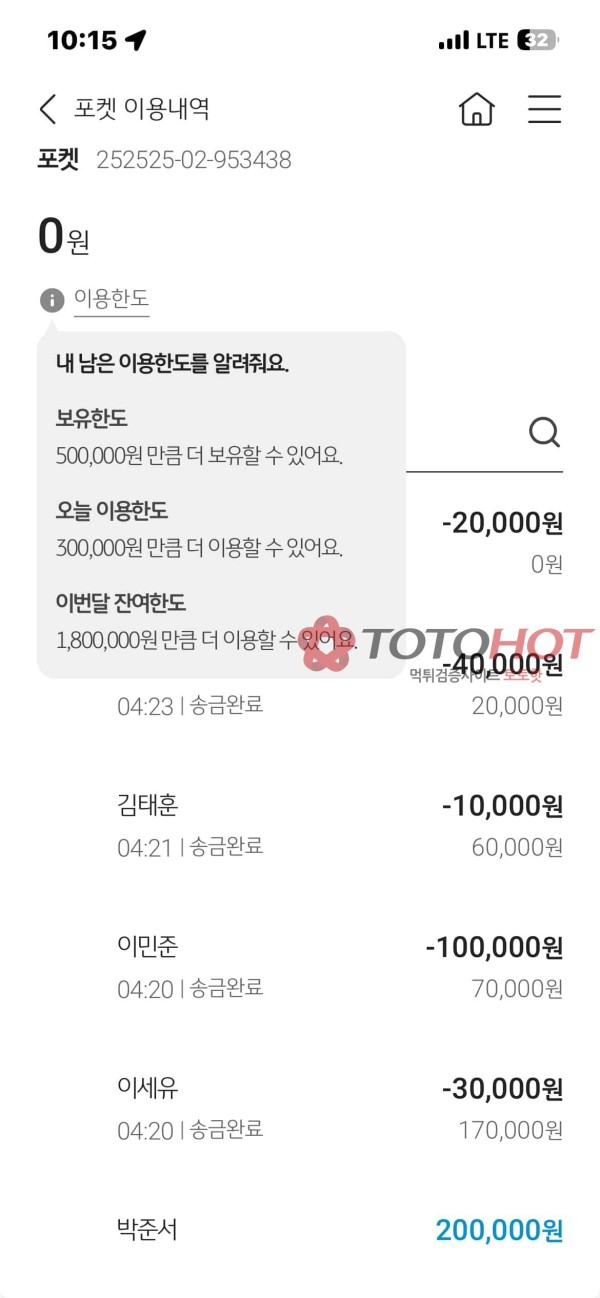Open 이세유 -30,000원 transaction
The image size is (600, 1298).
pyautogui.click(x=340, y=1108)
